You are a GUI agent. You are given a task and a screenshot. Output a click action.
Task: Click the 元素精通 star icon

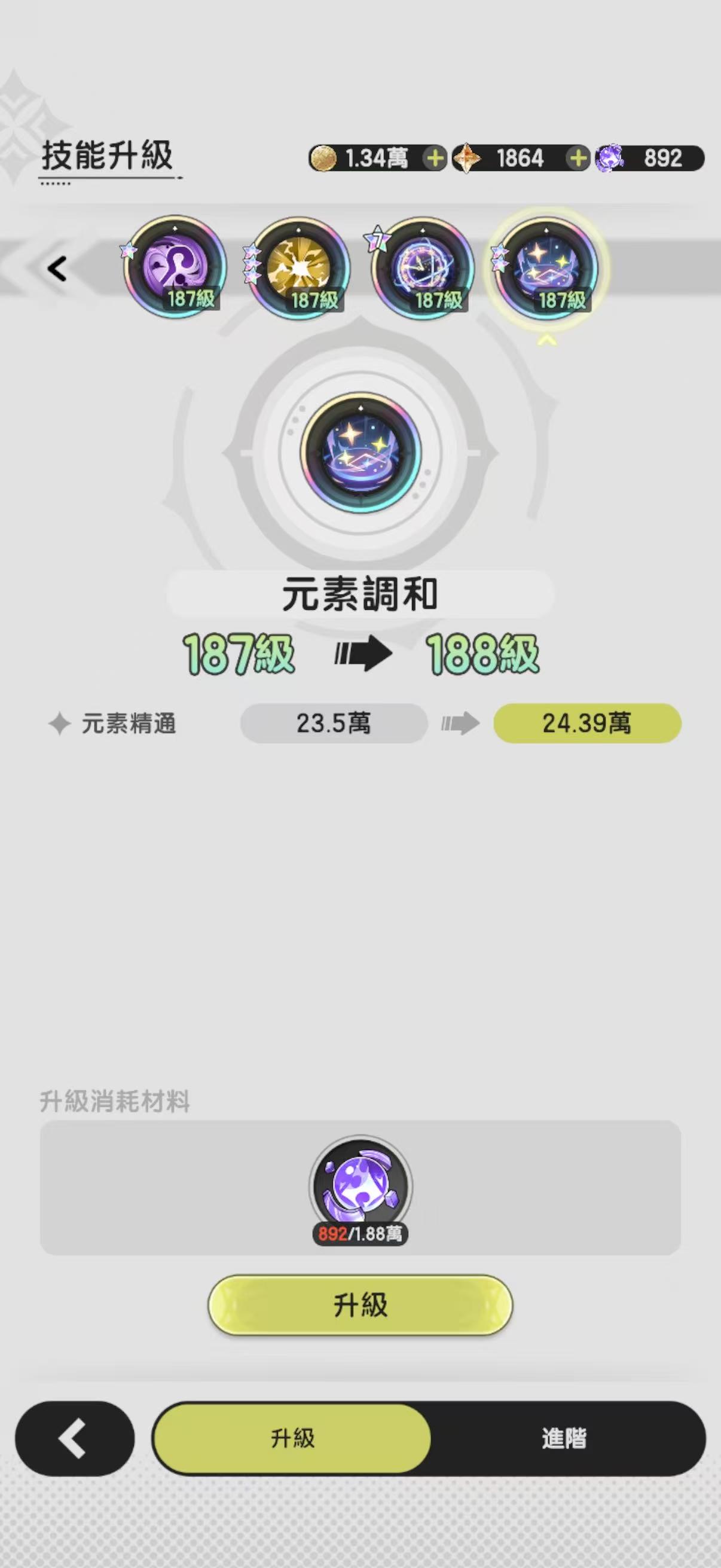coord(60,723)
